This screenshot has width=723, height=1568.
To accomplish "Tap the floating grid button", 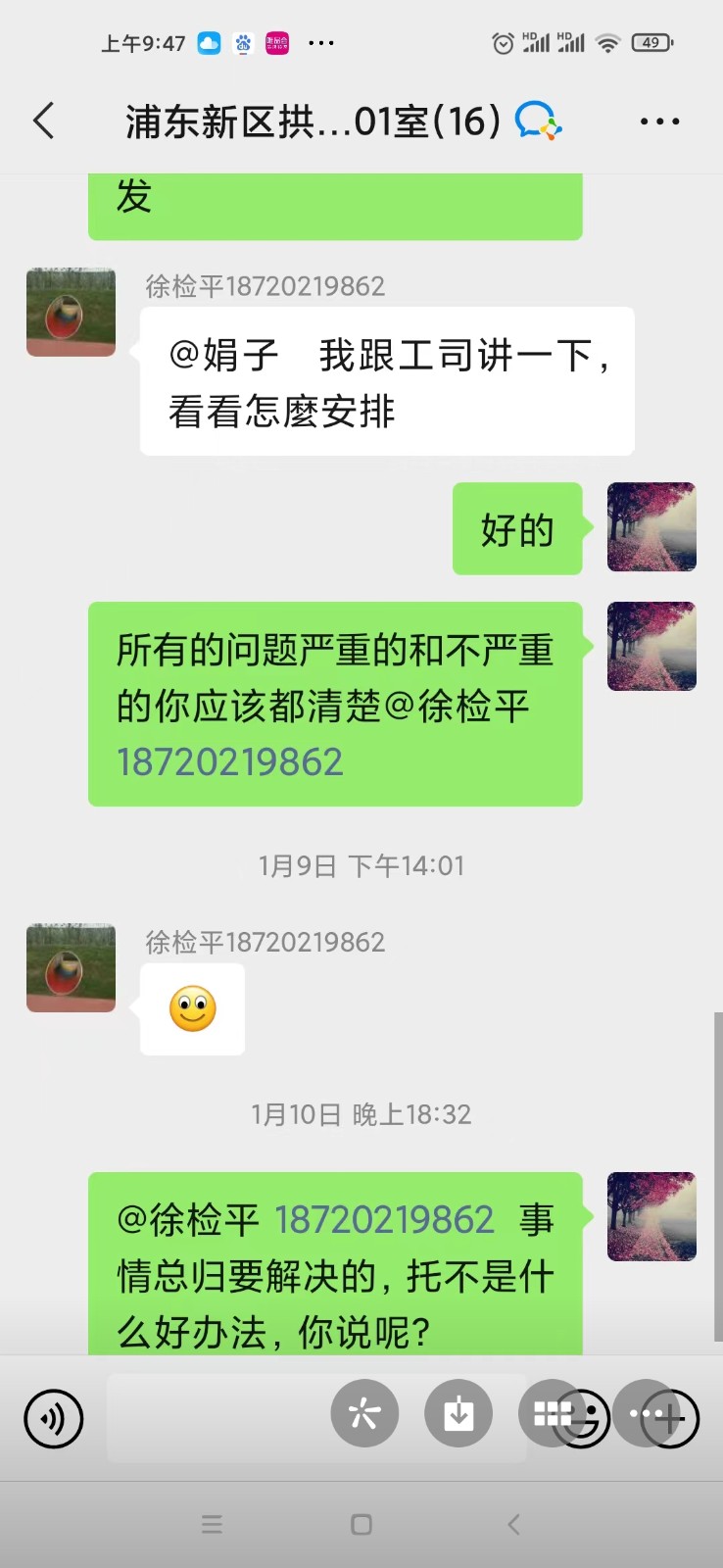I will [x=552, y=1413].
